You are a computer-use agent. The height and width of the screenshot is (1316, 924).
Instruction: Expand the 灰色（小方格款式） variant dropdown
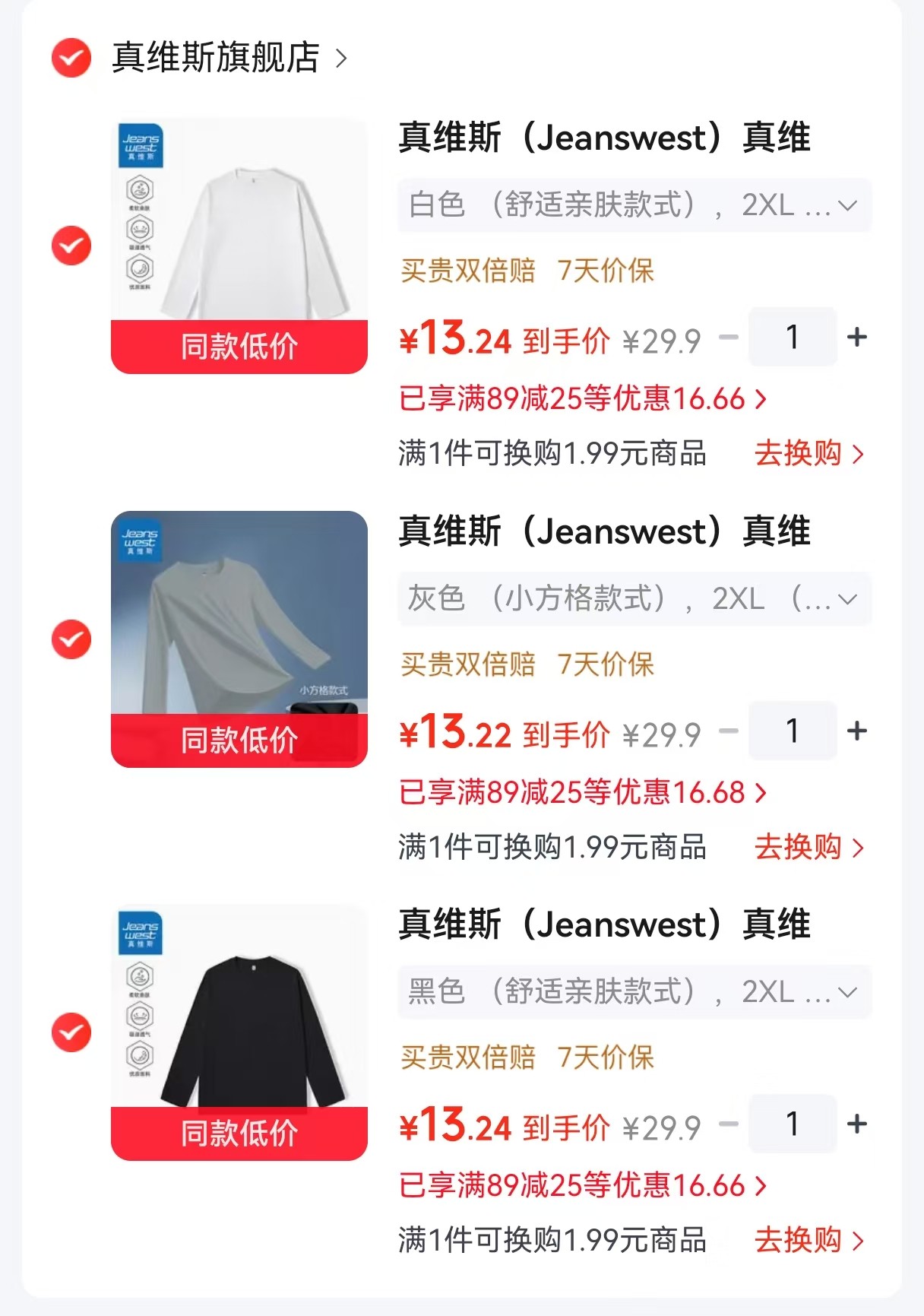[634, 598]
